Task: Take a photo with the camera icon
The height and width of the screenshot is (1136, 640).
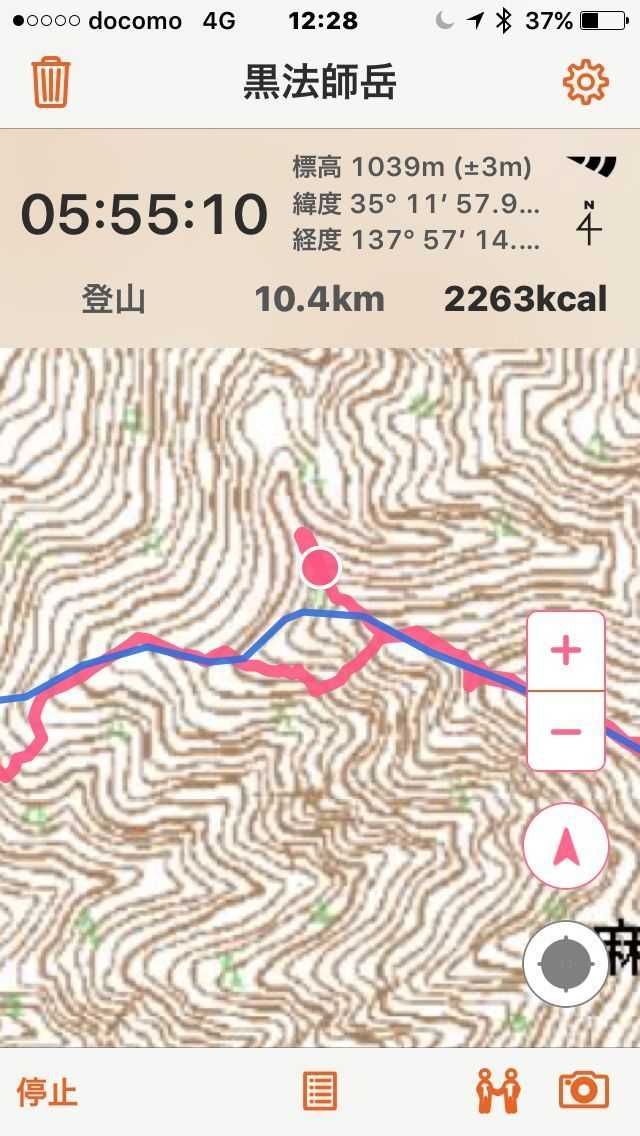Action: pos(584,1090)
